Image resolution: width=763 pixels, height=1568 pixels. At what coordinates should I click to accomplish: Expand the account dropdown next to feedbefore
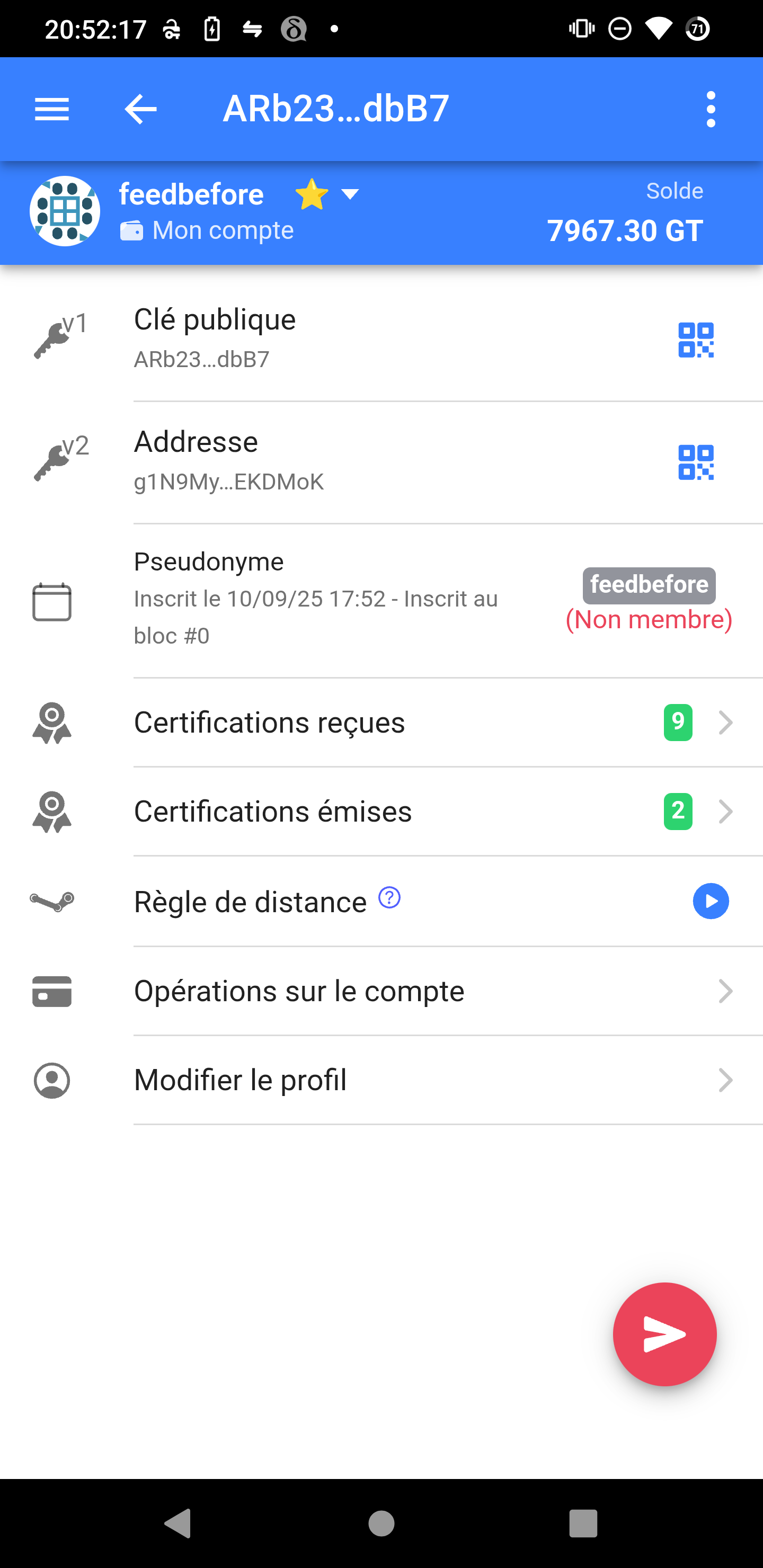point(350,195)
